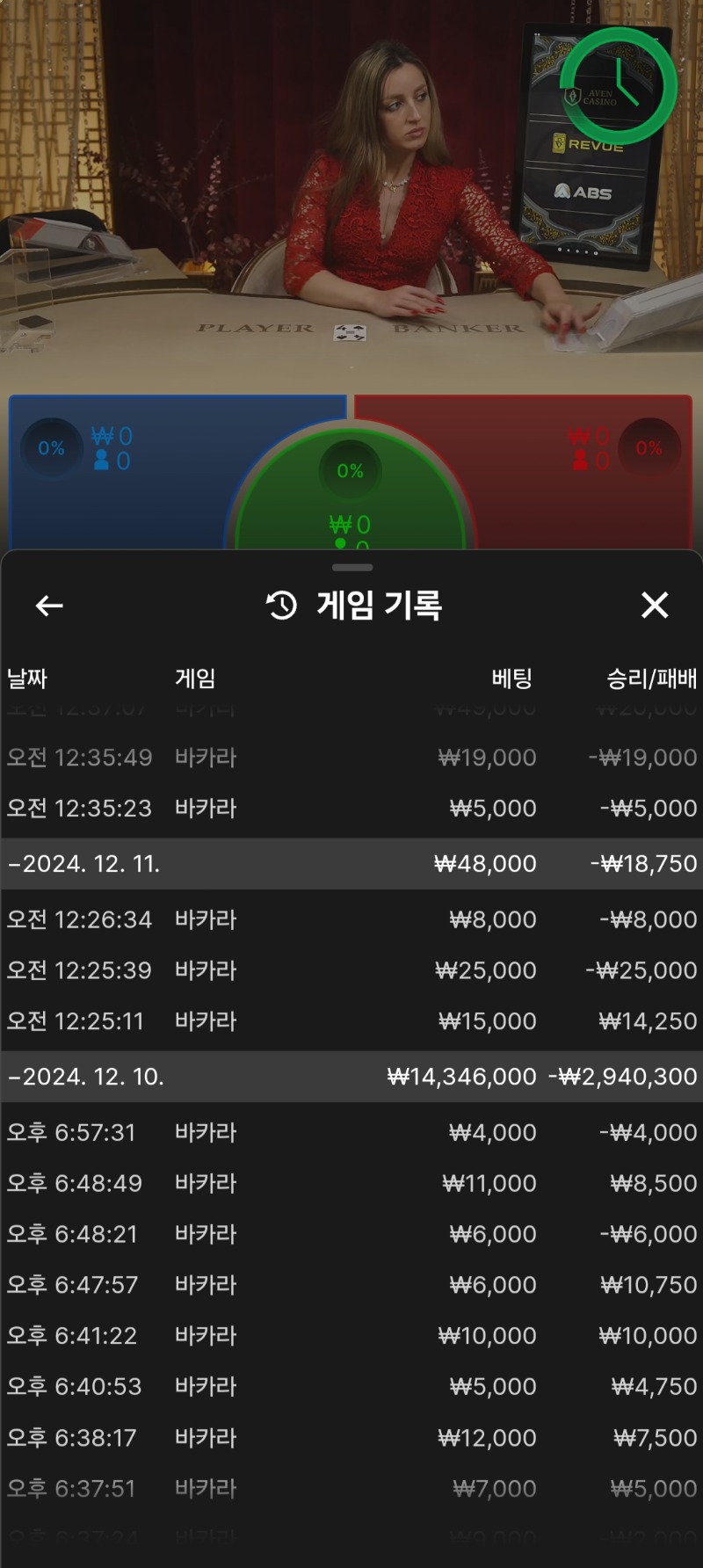The width and height of the screenshot is (703, 1568).
Task: View the 오후 6:38:17 game details
Action: pos(351,1438)
